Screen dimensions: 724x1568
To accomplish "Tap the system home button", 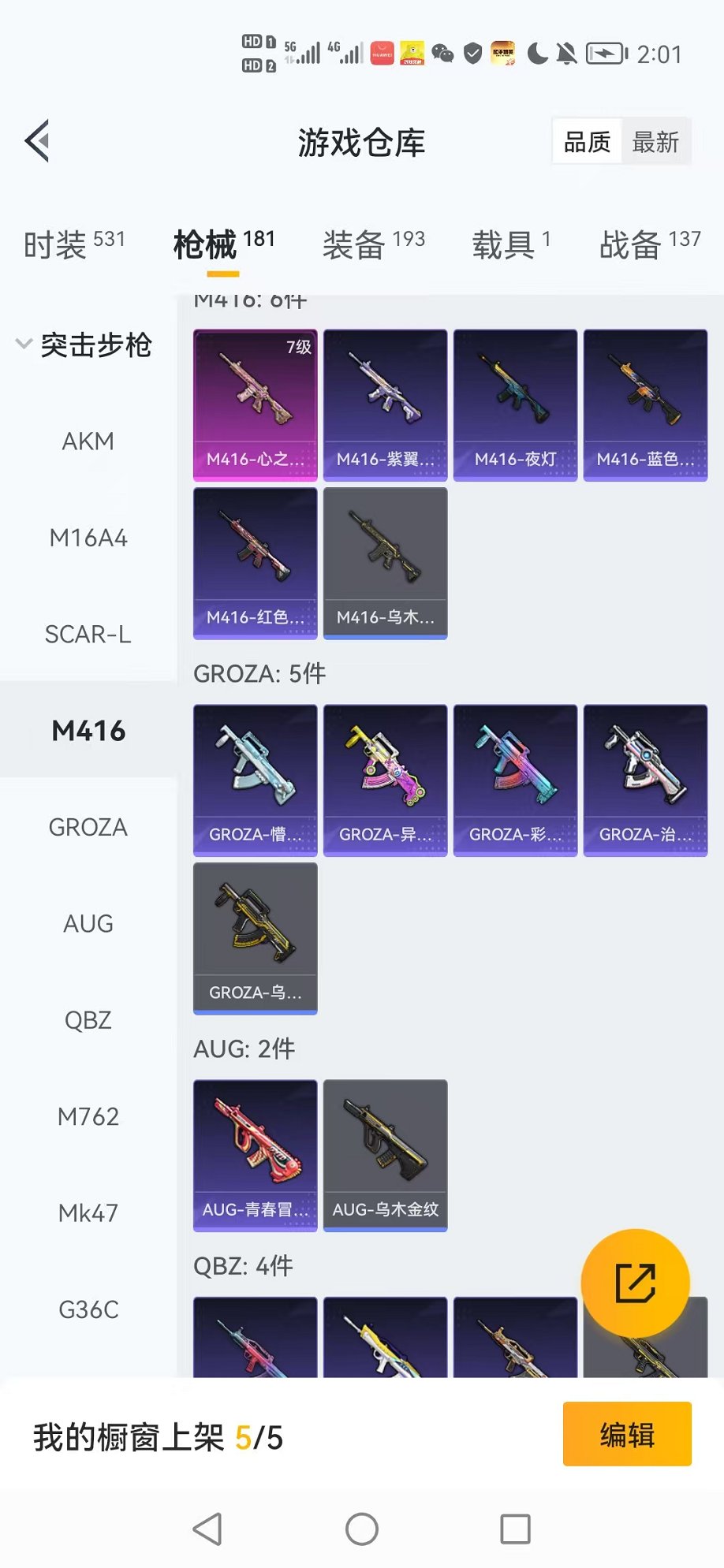I will tap(362, 1529).
